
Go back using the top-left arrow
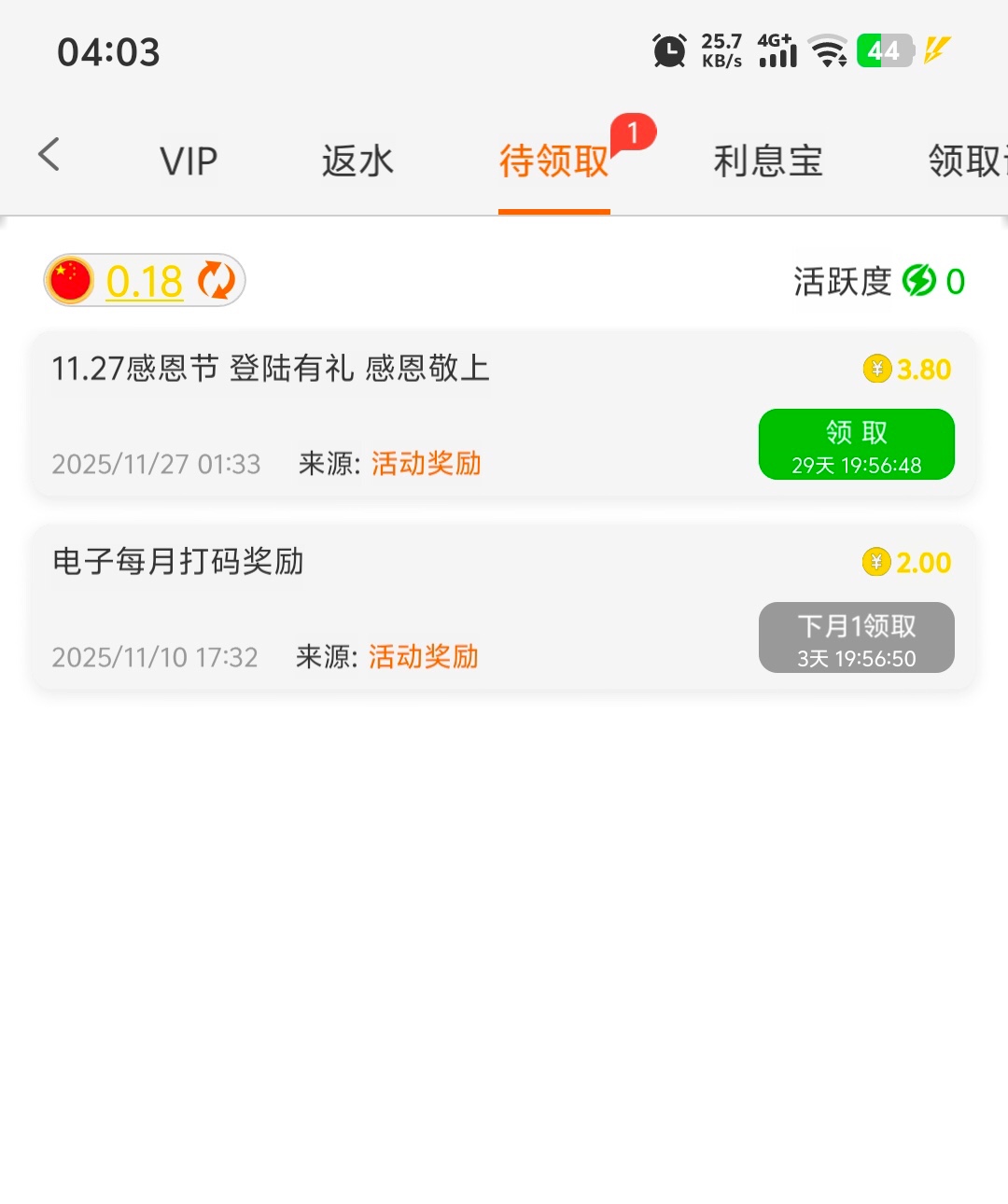coord(49,155)
